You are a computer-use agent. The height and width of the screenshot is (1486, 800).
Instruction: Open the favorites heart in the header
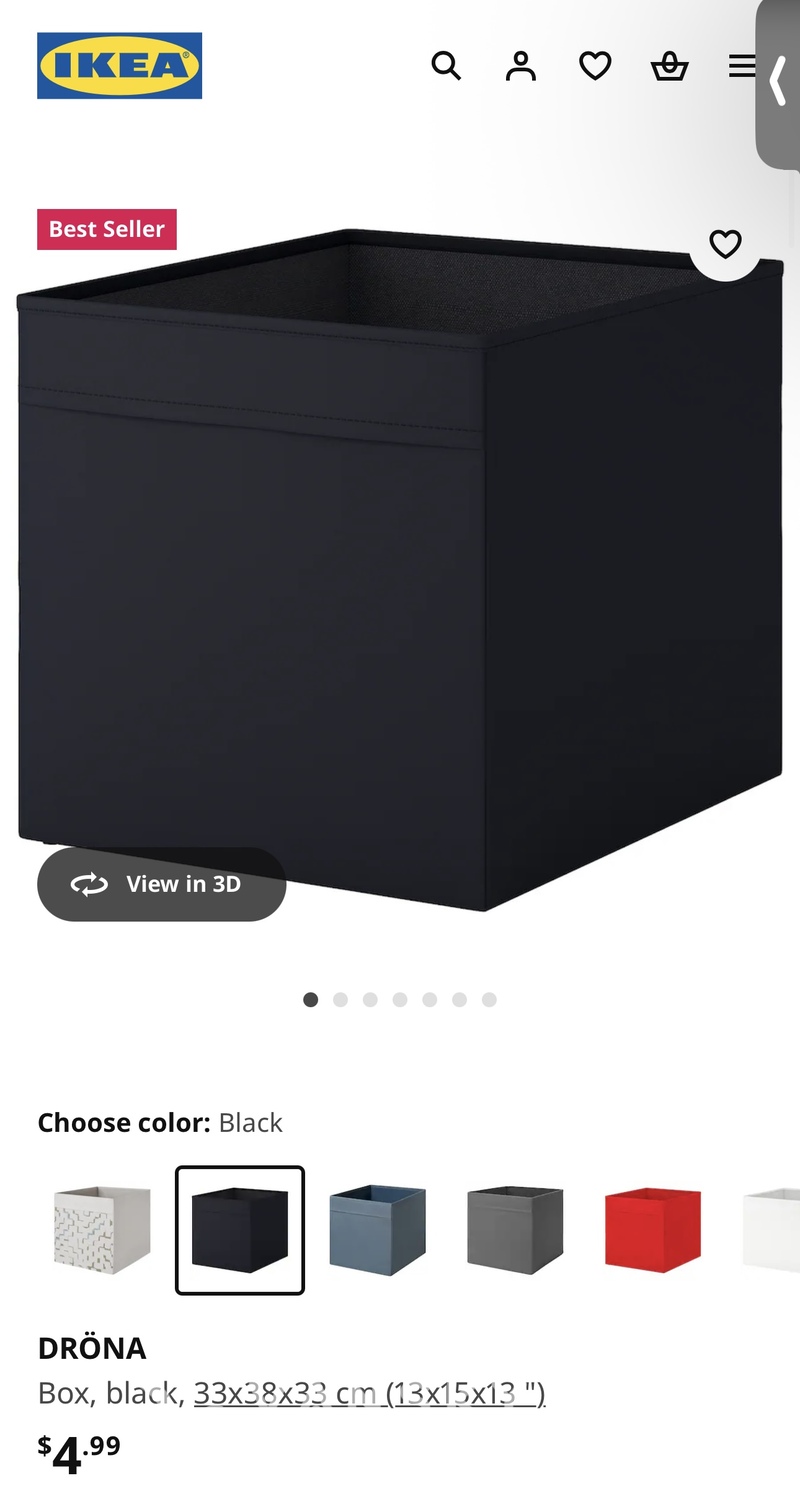[x=595, y=66]
